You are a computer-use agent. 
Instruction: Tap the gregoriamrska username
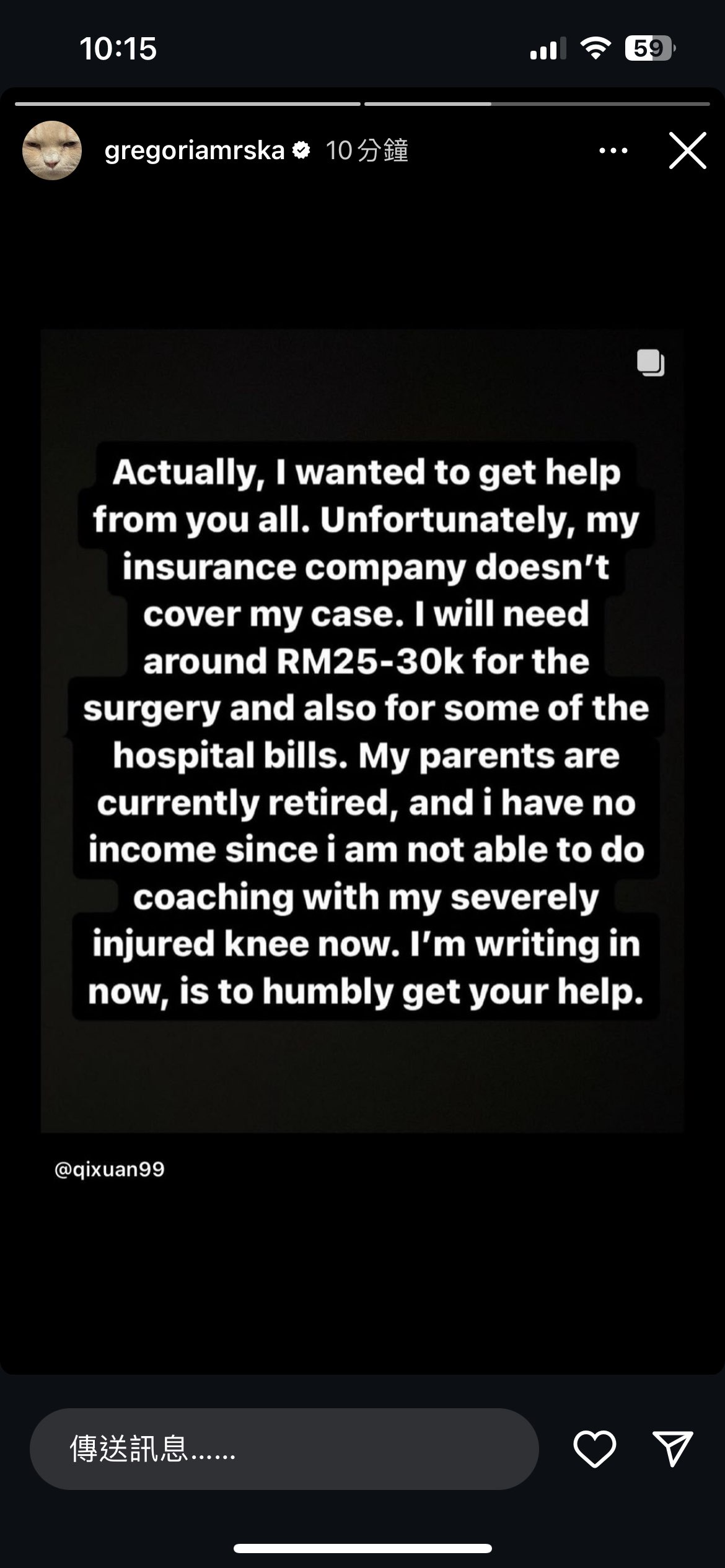pos(195,150)
